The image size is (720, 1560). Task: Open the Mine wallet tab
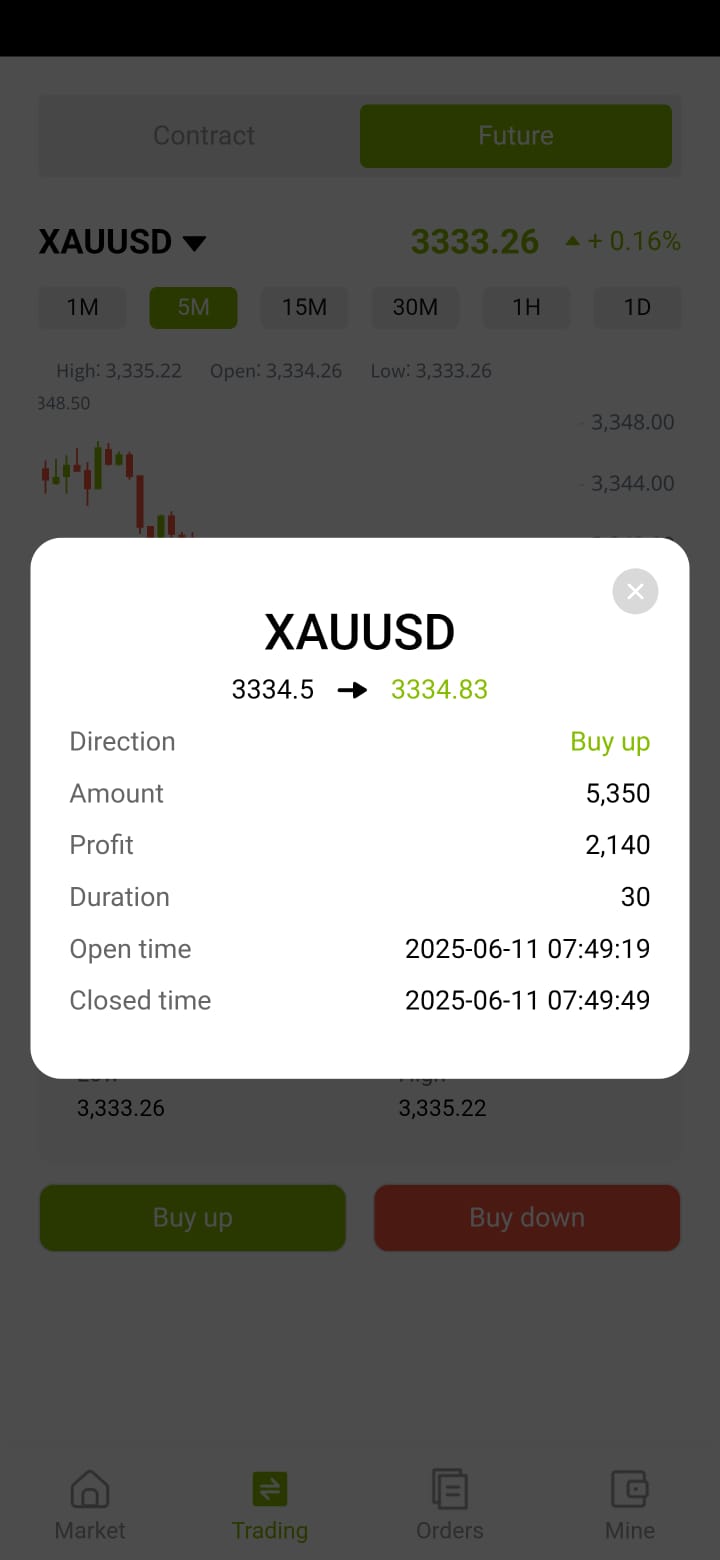click(630, 1505)
